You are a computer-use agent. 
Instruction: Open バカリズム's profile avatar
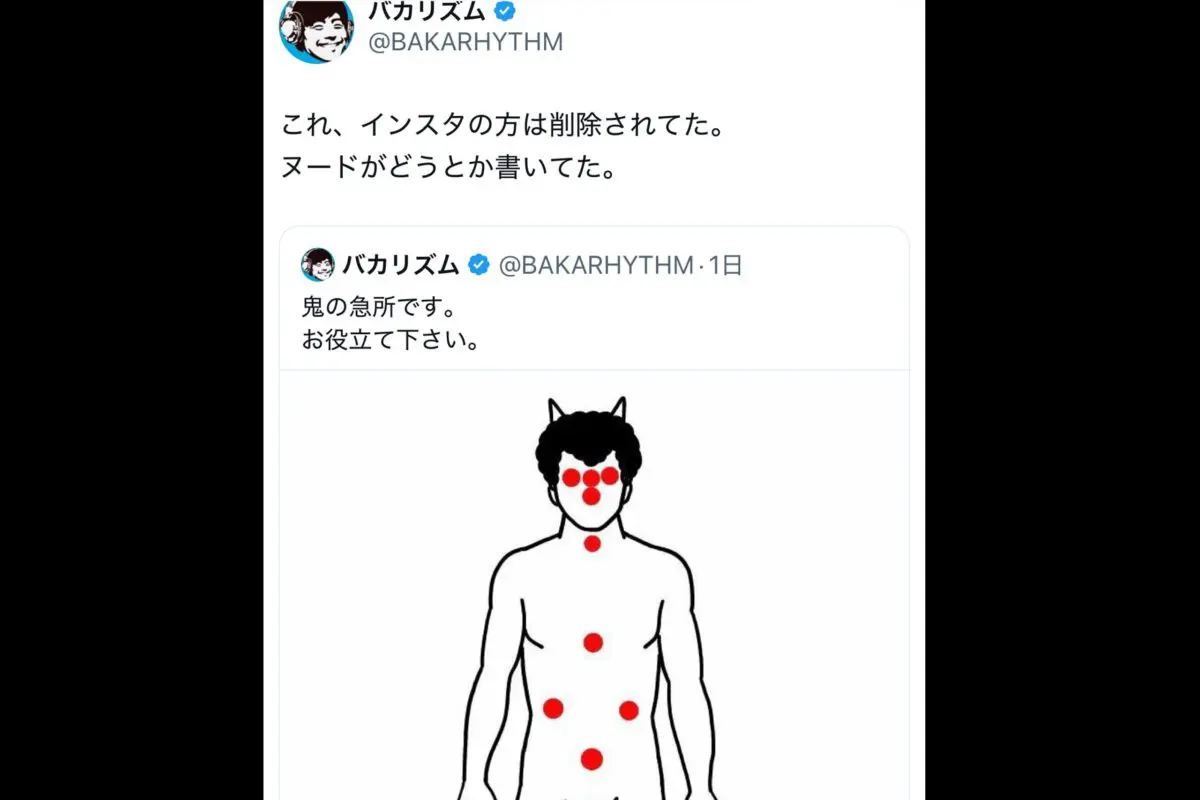point(317,30)
